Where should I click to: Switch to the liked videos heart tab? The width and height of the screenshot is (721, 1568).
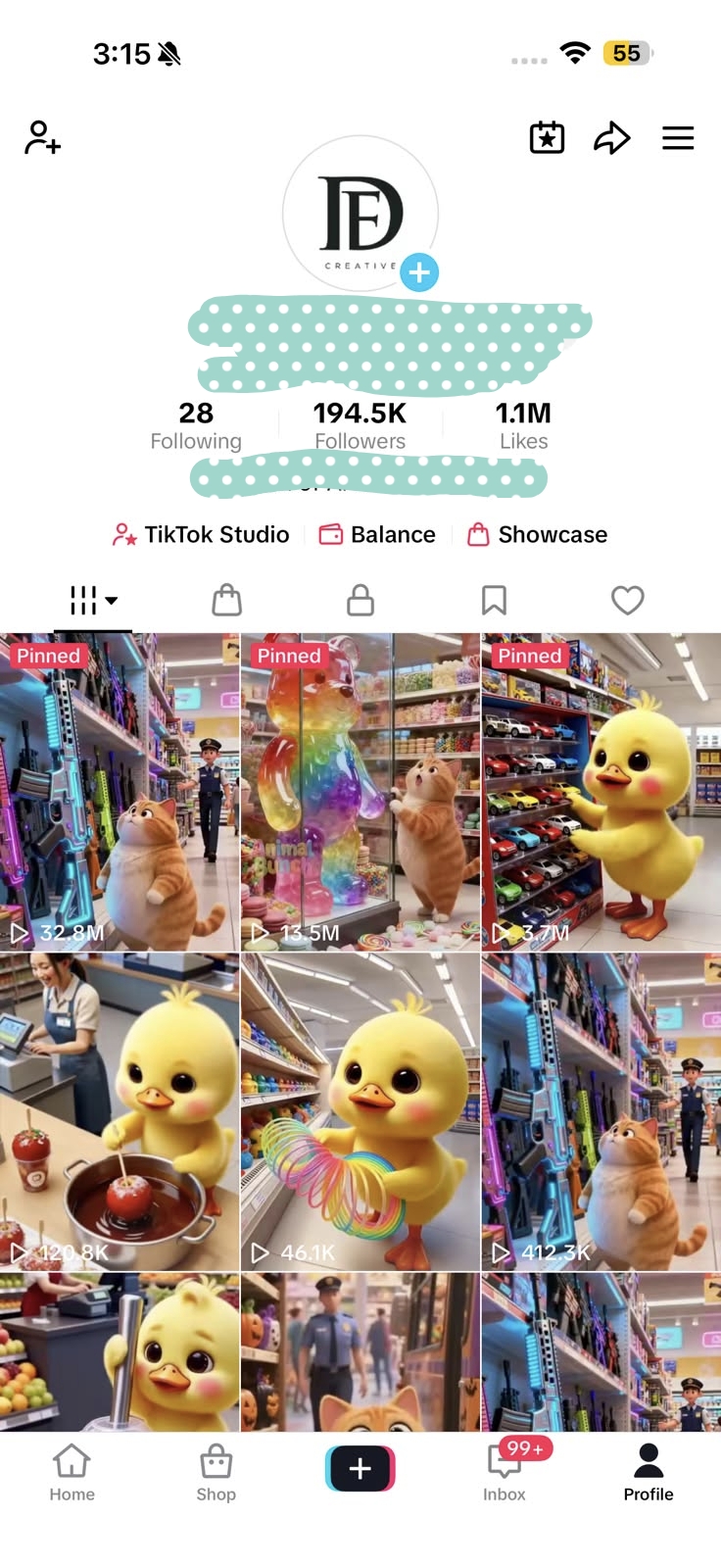628,600
